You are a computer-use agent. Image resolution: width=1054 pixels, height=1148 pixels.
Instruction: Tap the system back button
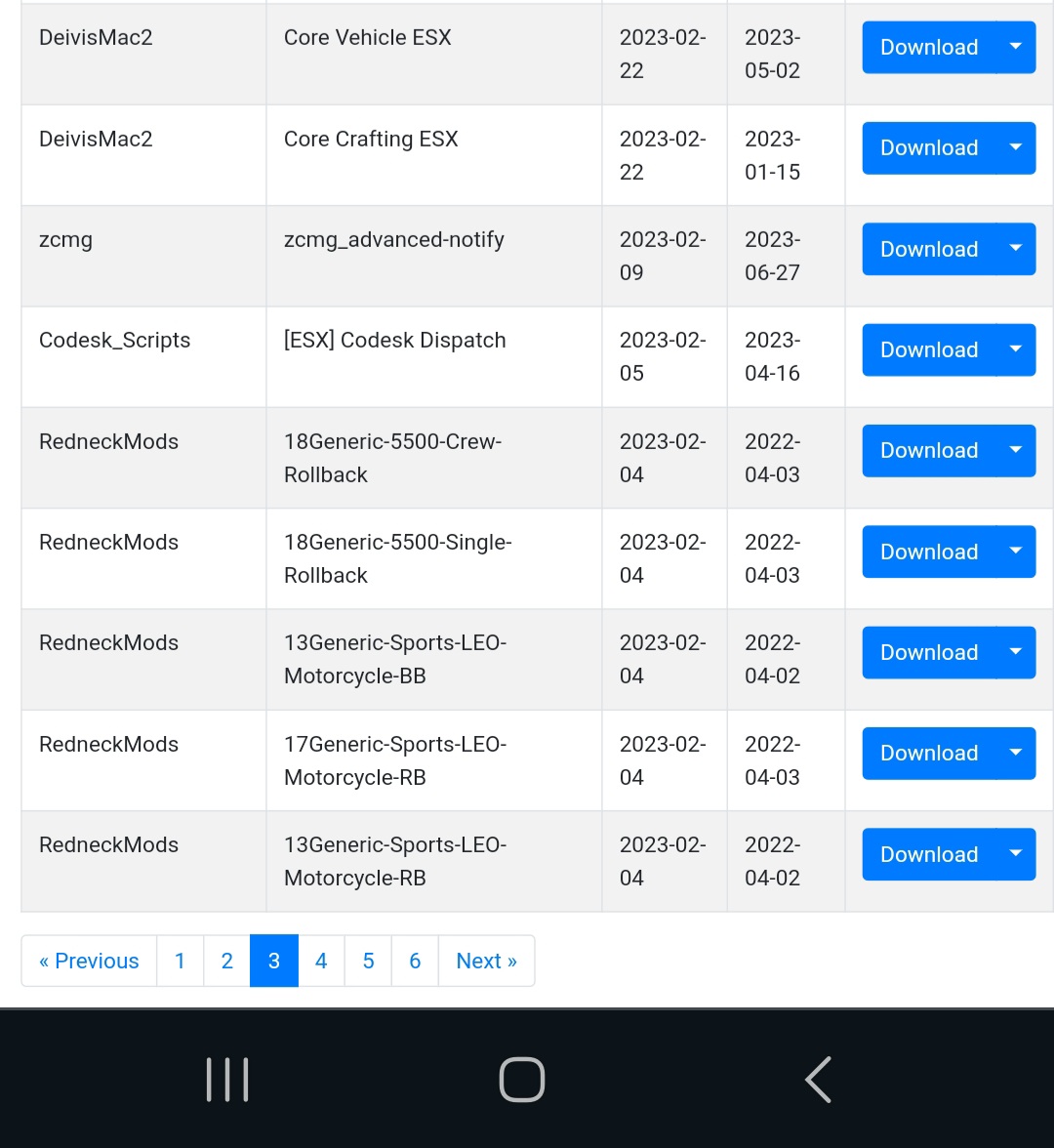point(818,1080)
